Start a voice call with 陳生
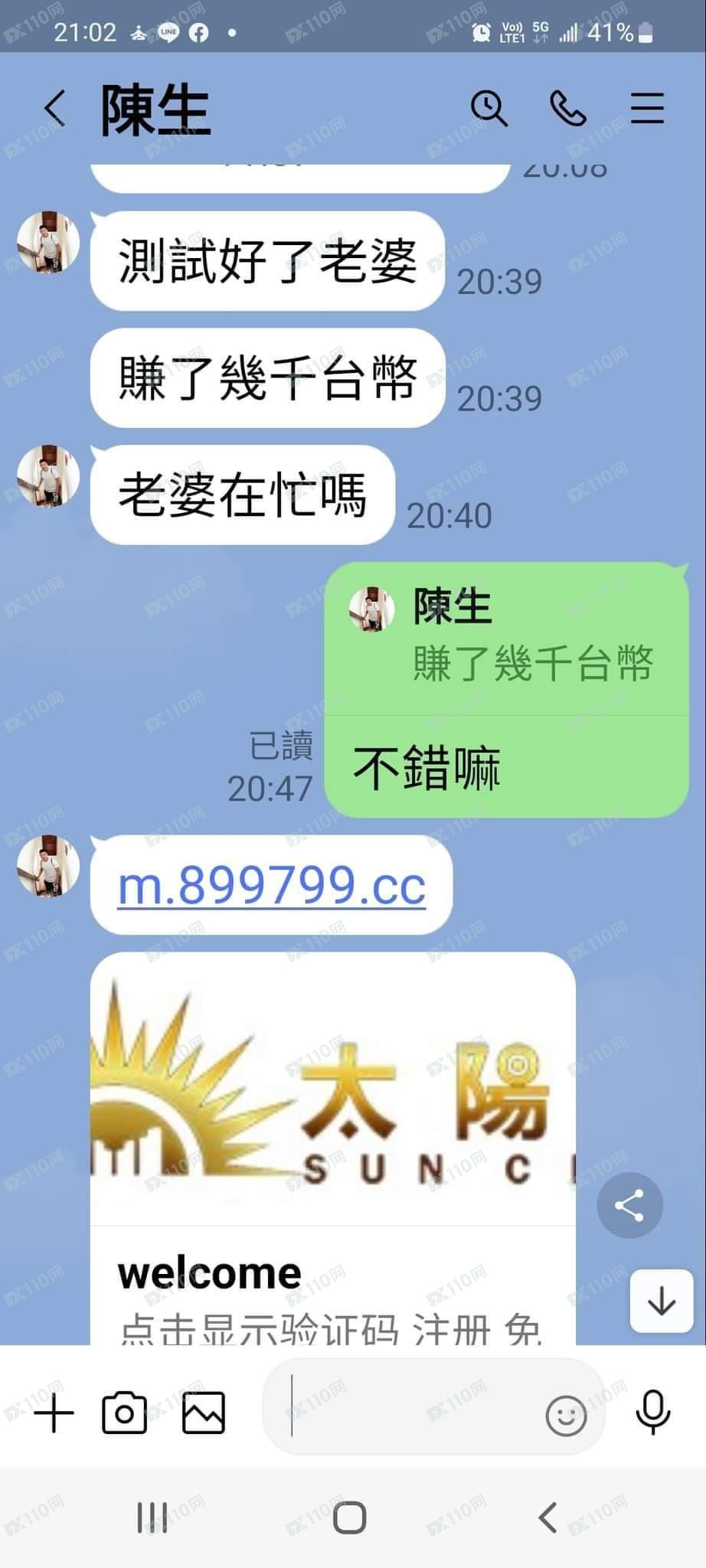 click(567, 108)
